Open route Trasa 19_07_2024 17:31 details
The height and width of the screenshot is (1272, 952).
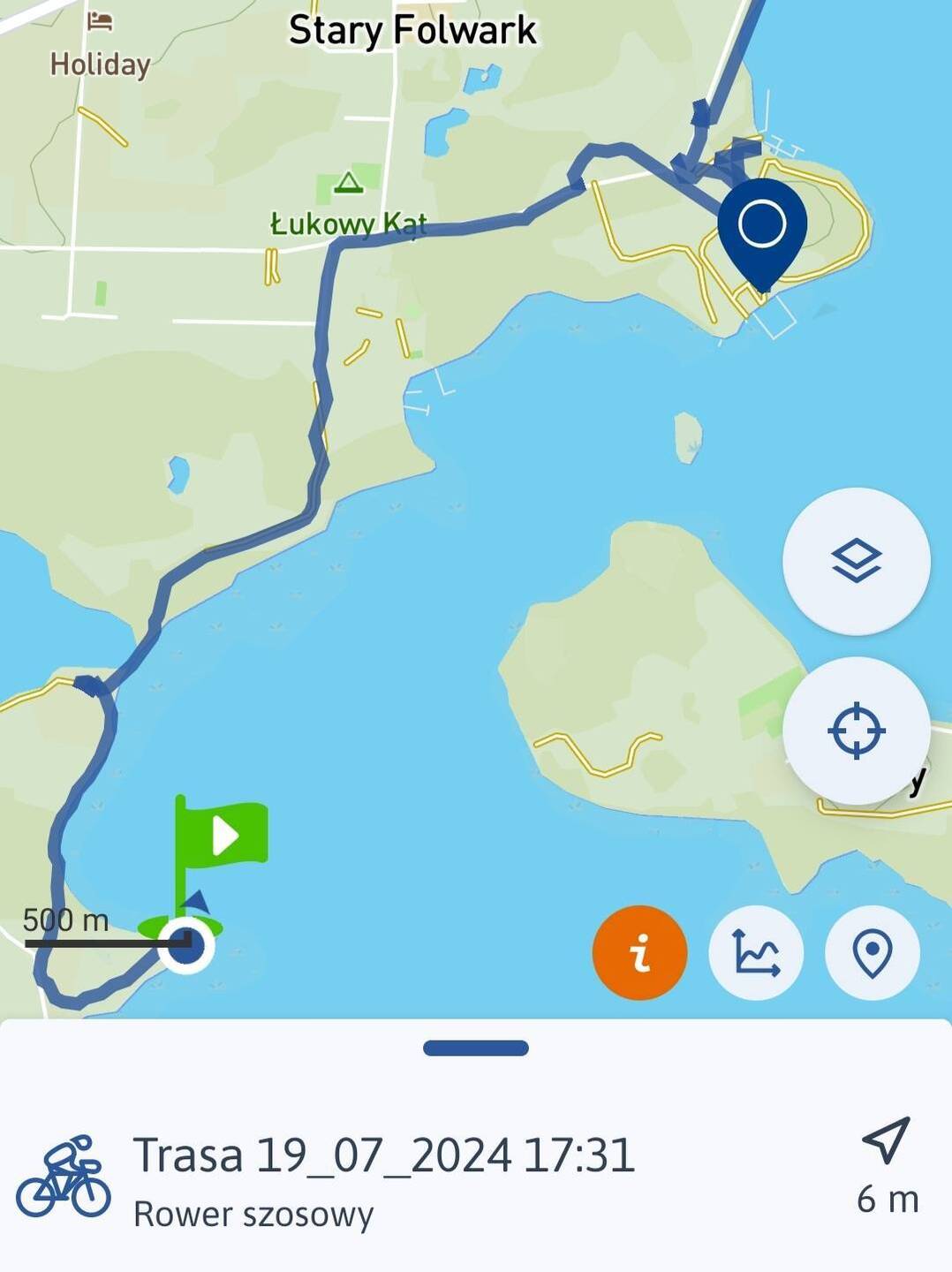(383, 1155)
